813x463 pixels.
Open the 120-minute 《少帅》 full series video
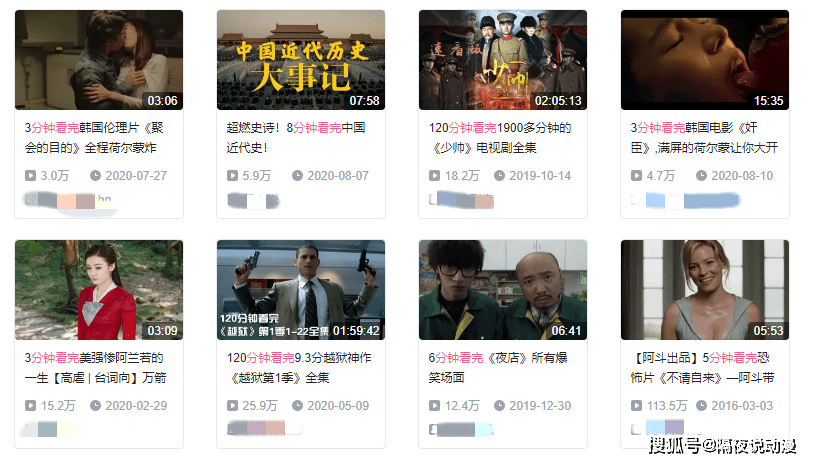pyautogui.click(x=502, y=60)
